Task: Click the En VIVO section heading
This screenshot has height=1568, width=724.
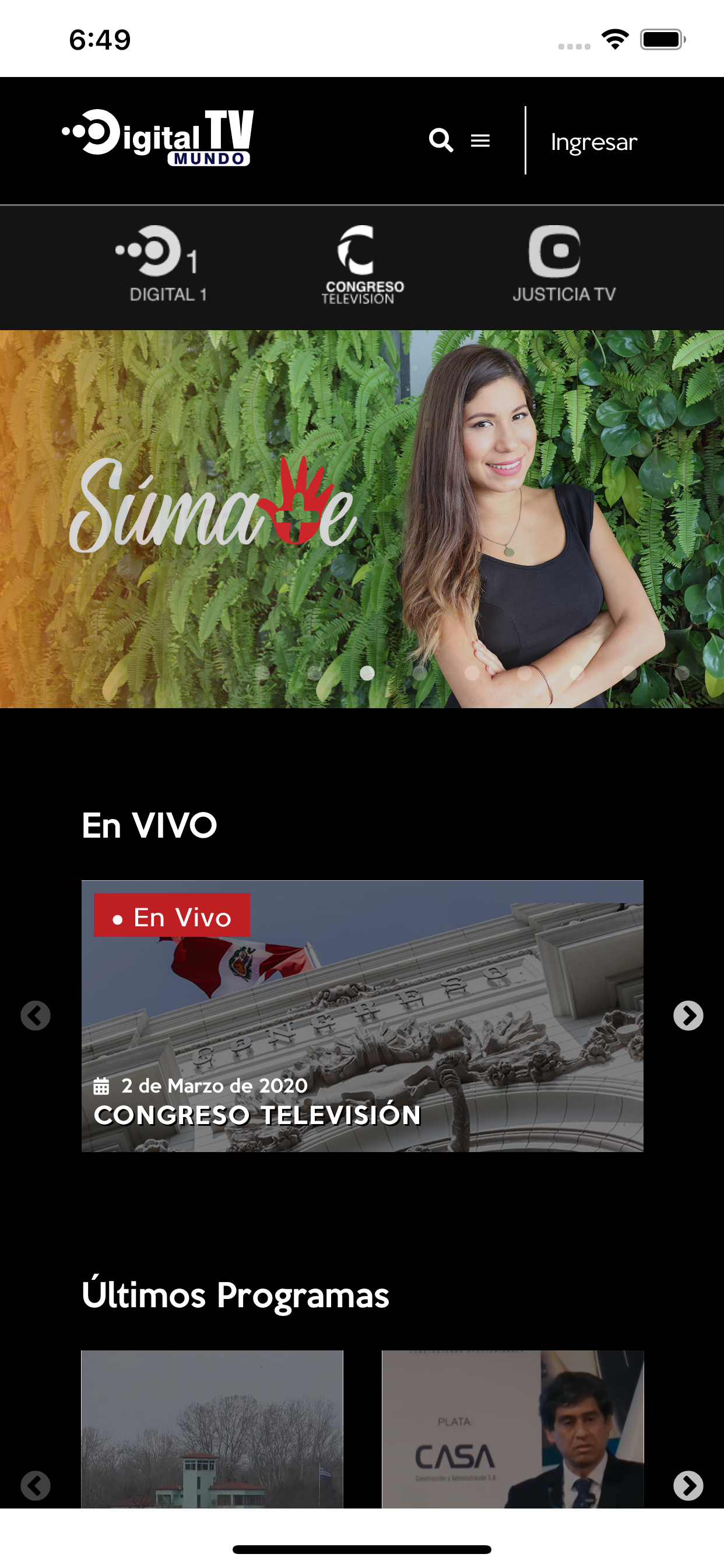Action: 149,825
